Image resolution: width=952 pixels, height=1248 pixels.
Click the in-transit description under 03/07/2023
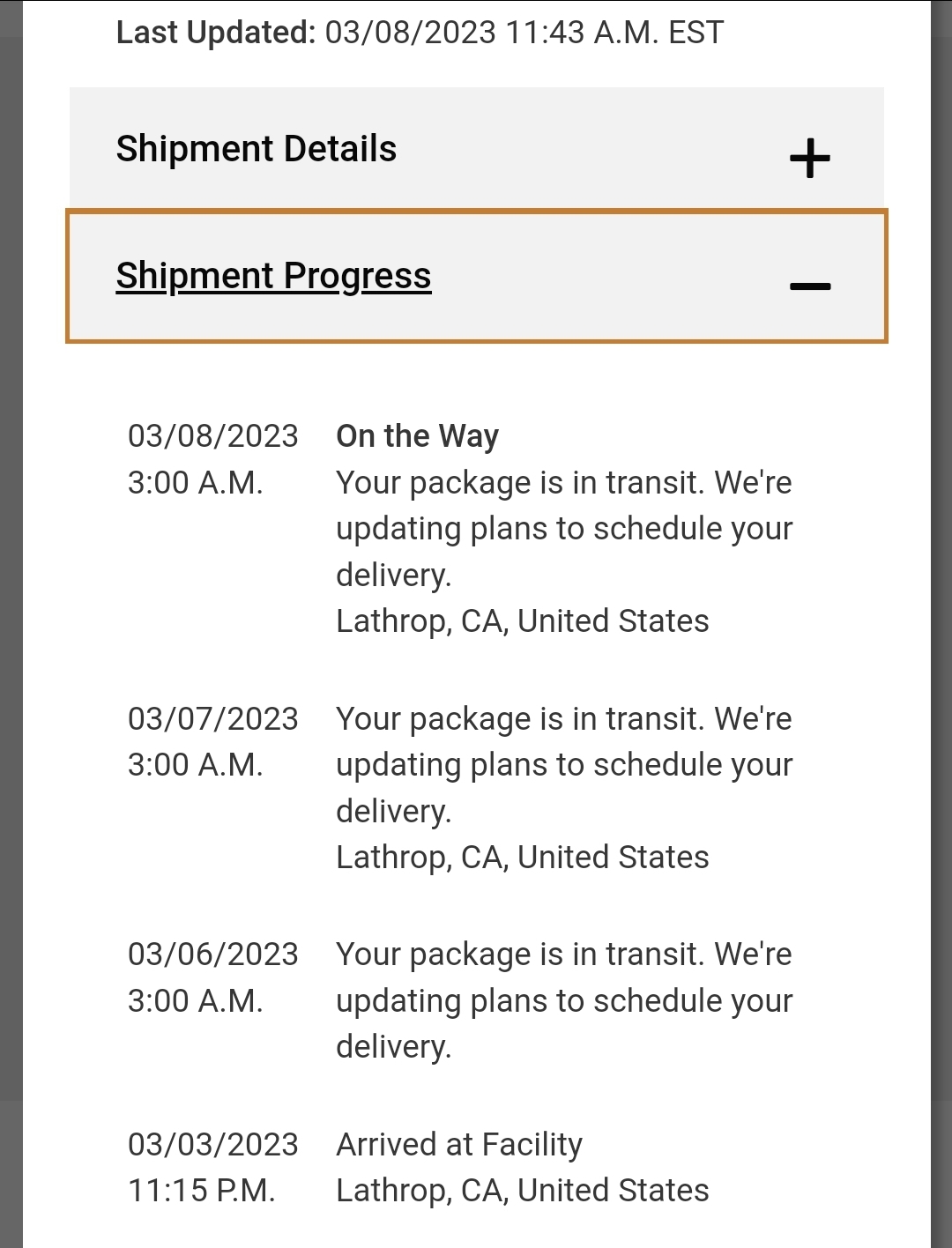(x=563, y=764)
